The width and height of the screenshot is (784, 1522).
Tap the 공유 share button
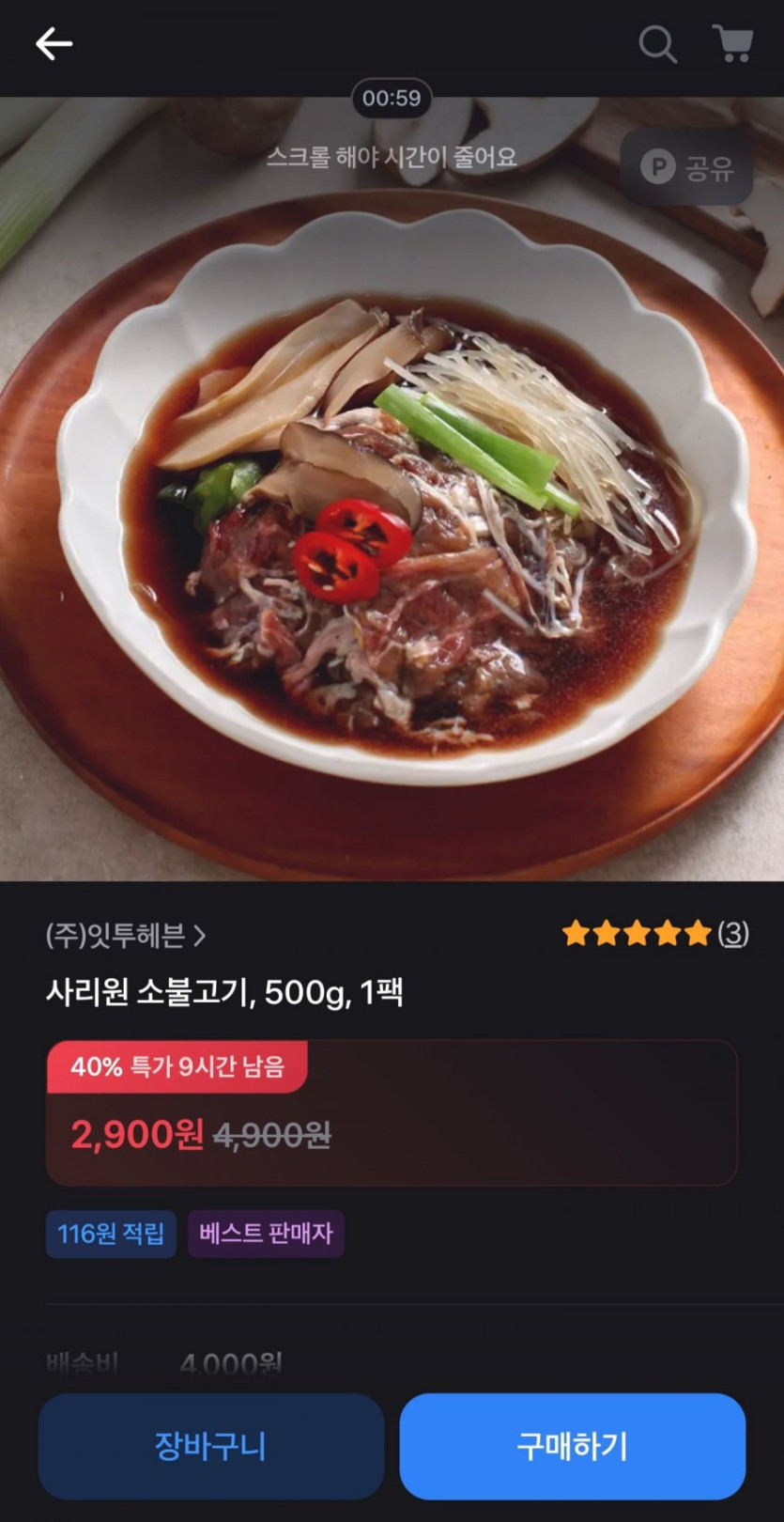[x=686, y=168]
